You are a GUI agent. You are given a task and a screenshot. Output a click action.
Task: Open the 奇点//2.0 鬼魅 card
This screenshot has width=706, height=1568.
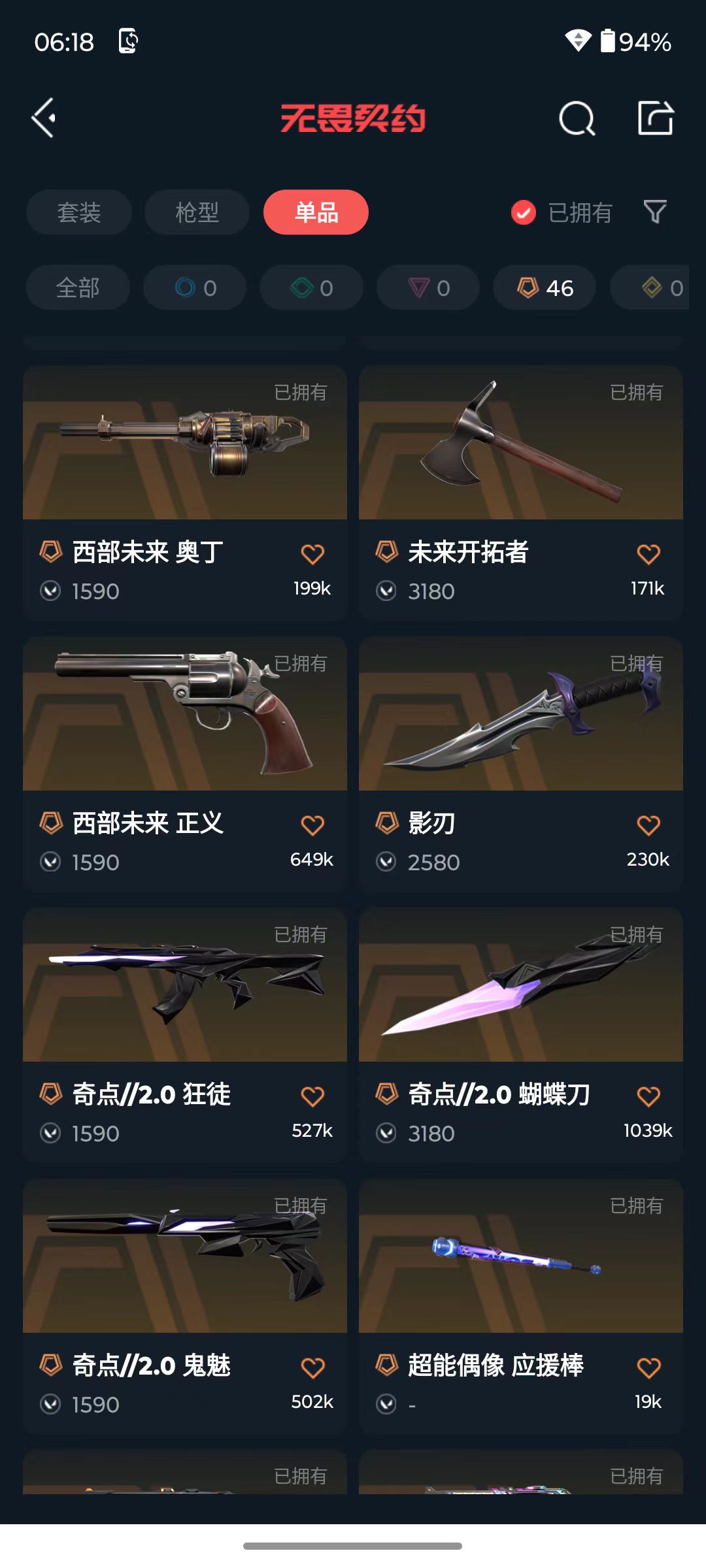tap(185, 1306)
